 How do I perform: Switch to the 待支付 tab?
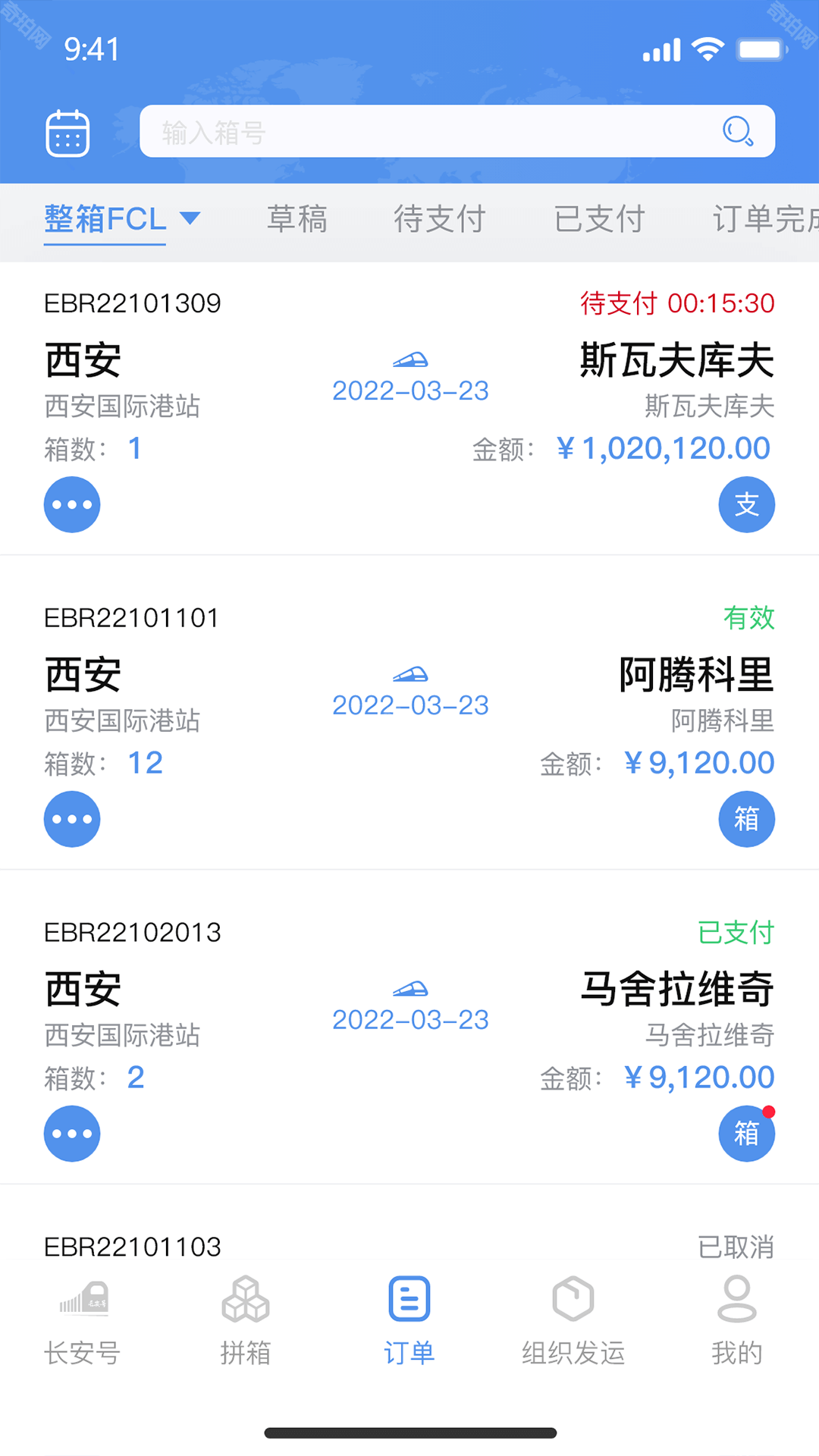tap(440, 220)
